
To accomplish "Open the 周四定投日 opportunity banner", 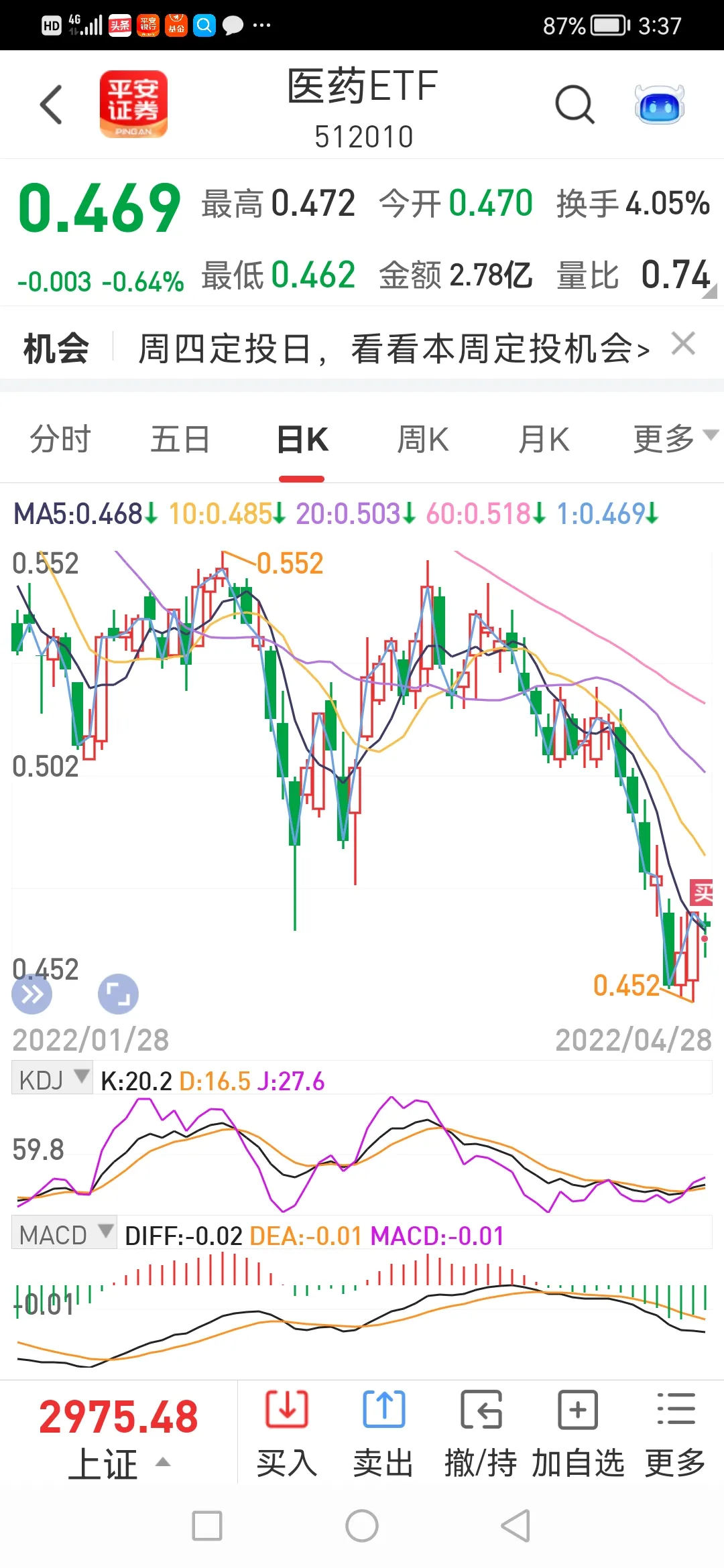I will (x=394, y=349).
